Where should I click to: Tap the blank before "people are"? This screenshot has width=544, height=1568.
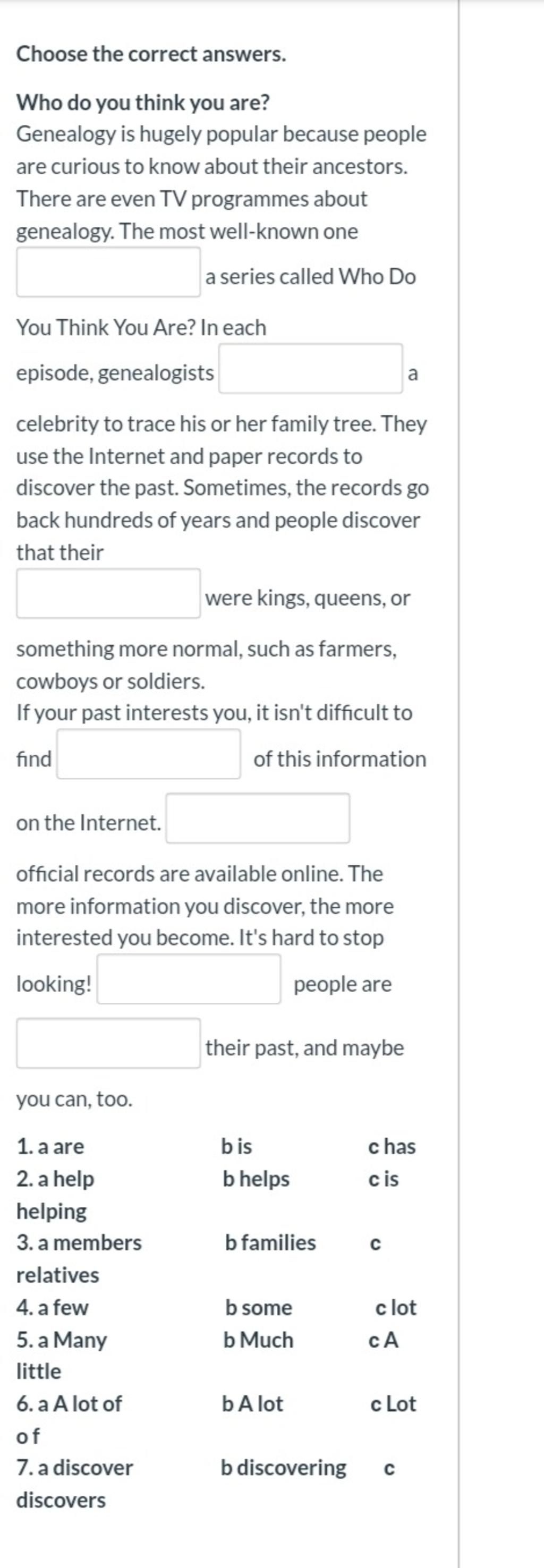[x=189, y=979]
